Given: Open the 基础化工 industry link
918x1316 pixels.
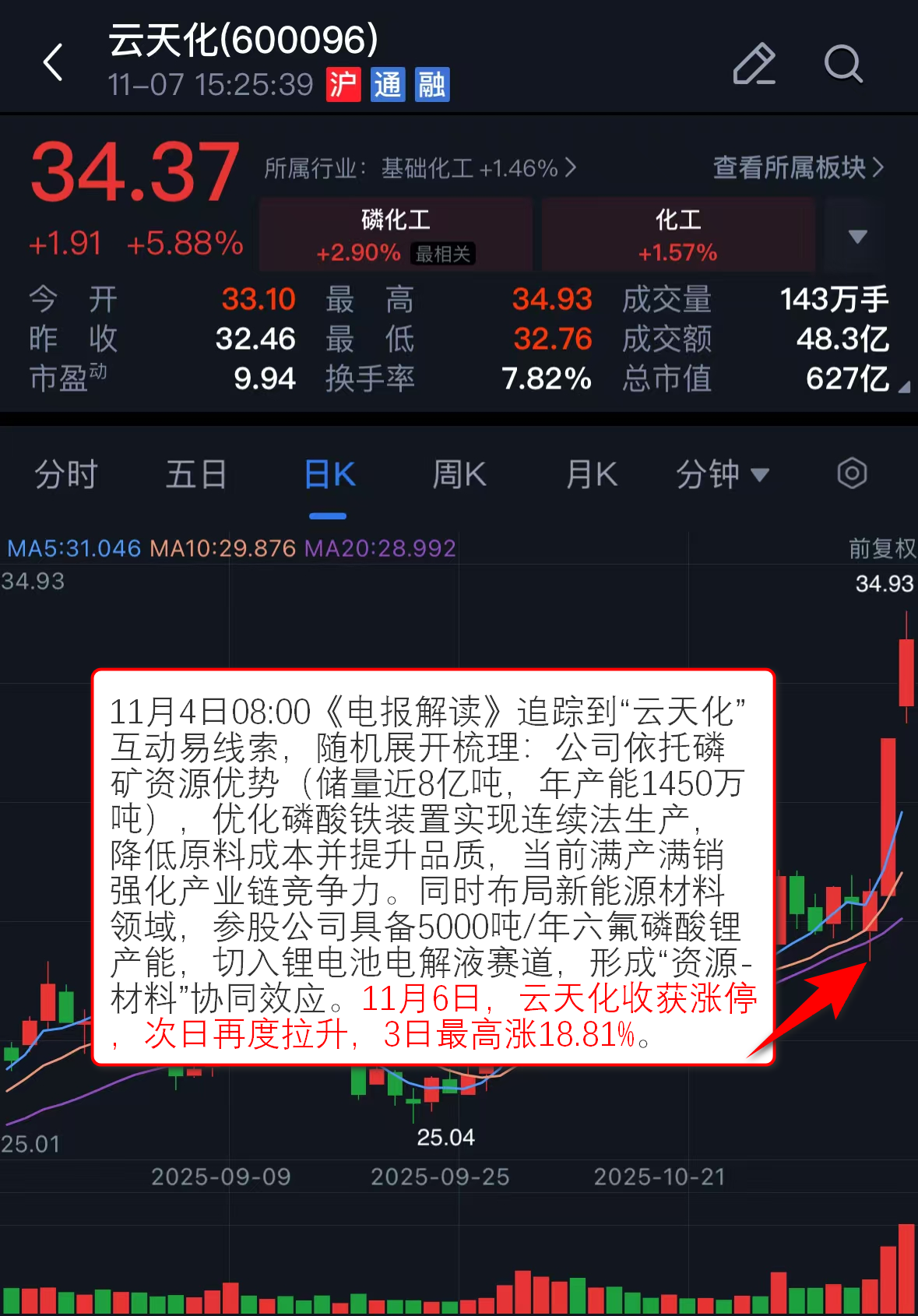Looking at the screenshot, I should (420, 168).
